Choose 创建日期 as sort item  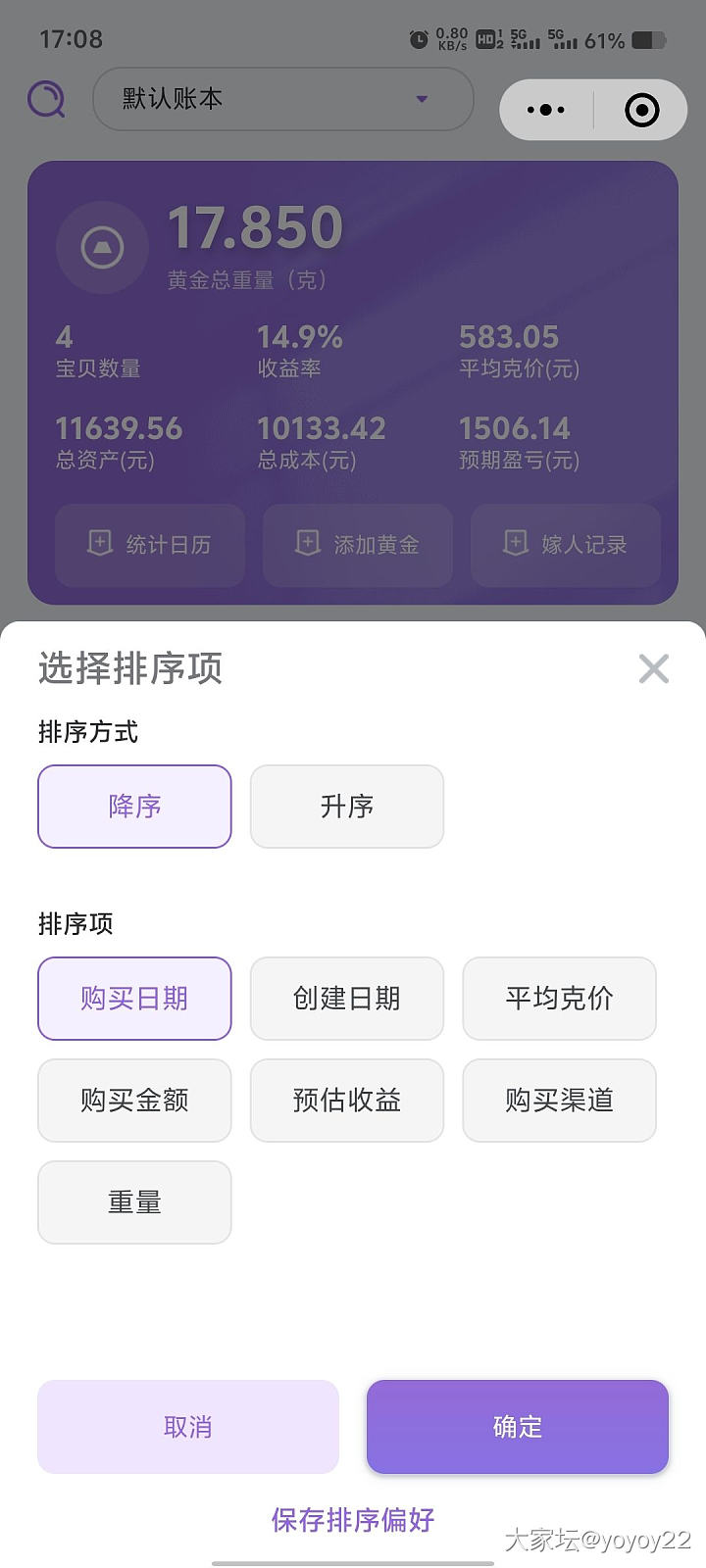point(347,998)
